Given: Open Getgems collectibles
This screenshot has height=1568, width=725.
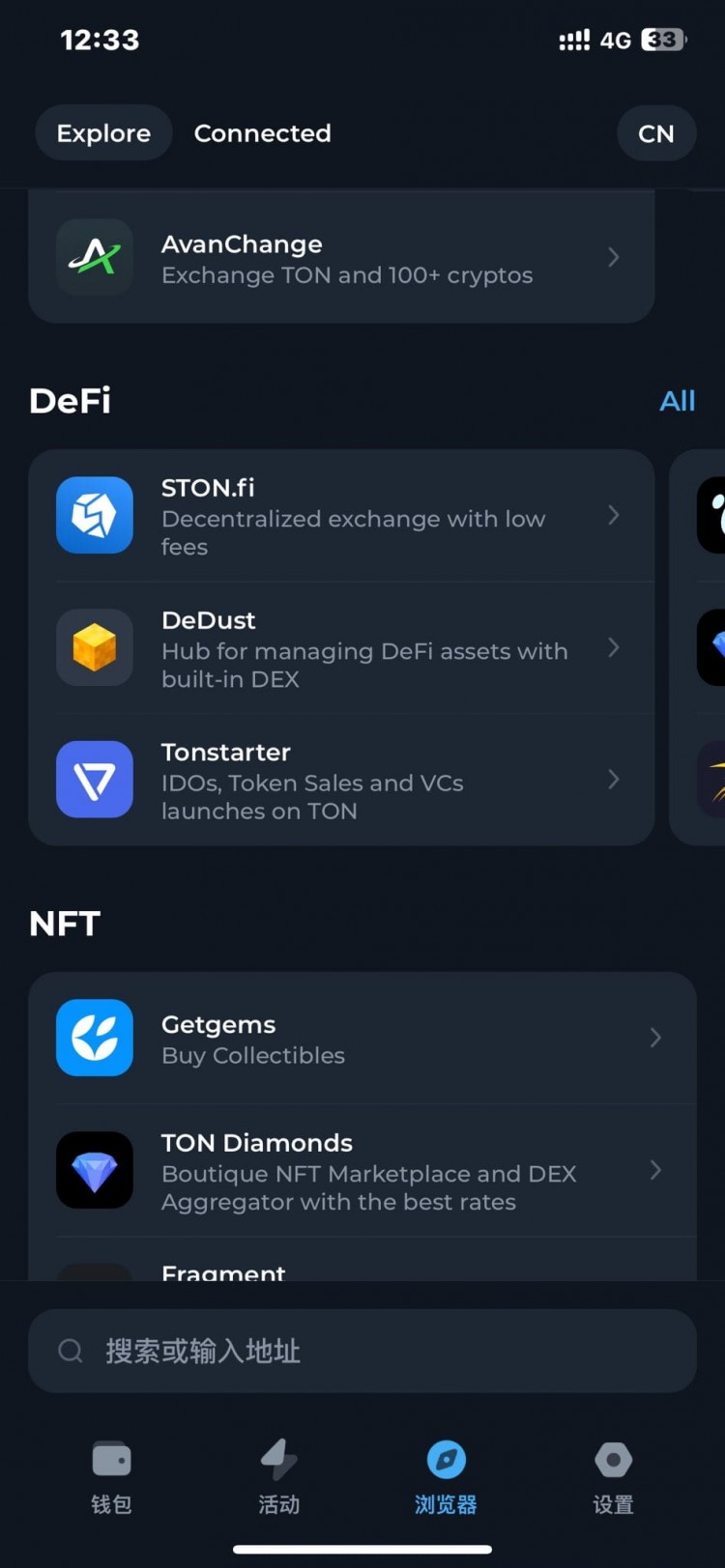Looking at the screenshot, I should pyautogui.click(x=362, y=1039).
